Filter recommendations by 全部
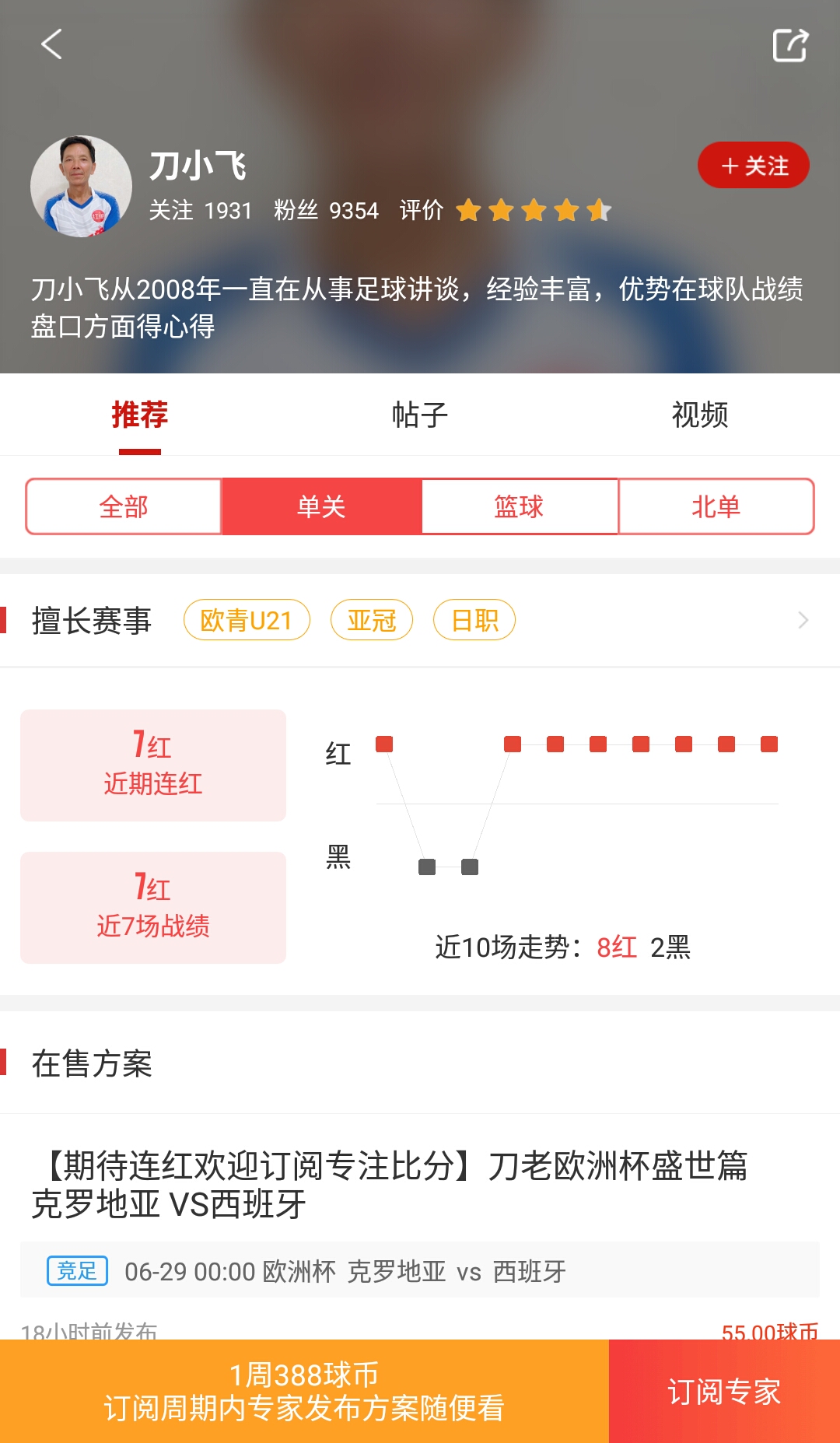The width and height of the screenshot is (840, 1443). 124,506
